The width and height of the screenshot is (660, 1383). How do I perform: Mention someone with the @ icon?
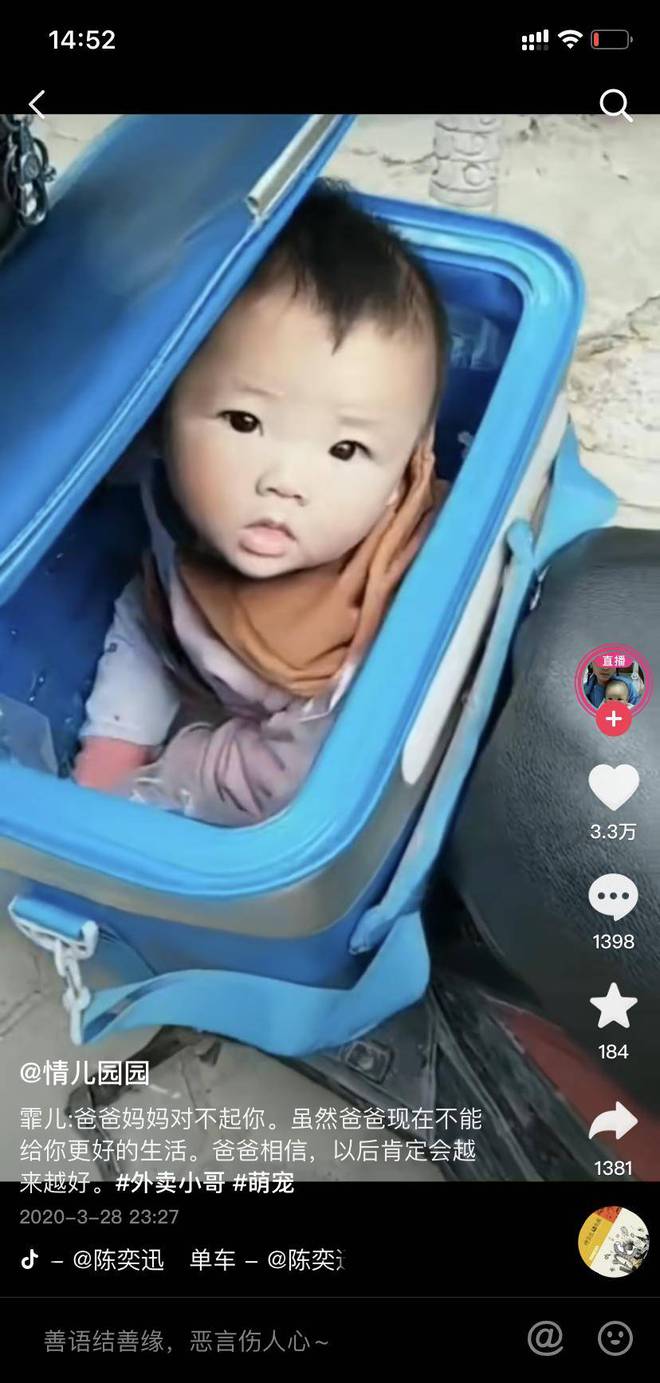click(545, 1338)
